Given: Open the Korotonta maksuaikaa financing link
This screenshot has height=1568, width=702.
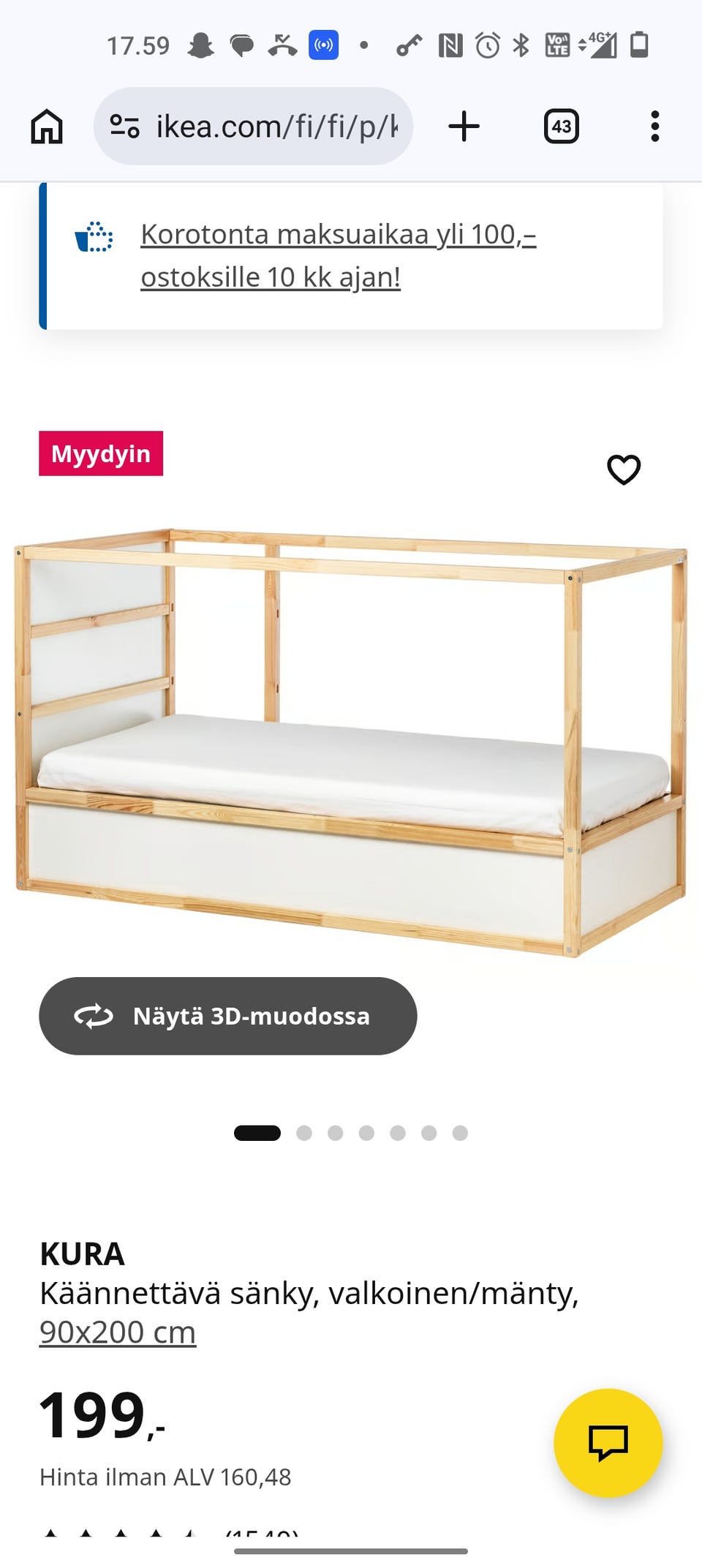Looking at the screenshot, I should tap(338, 255).
